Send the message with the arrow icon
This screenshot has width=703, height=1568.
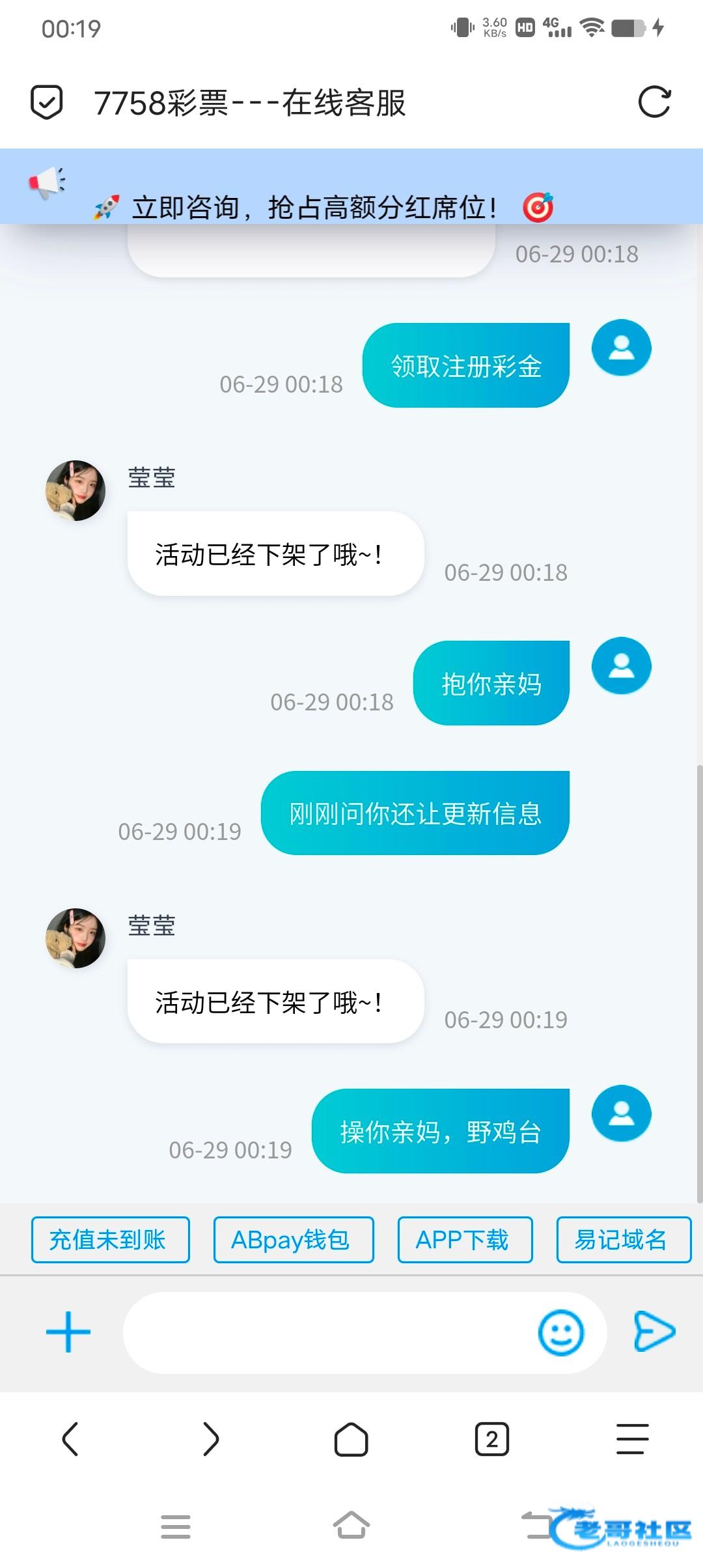click(654, 1331)
